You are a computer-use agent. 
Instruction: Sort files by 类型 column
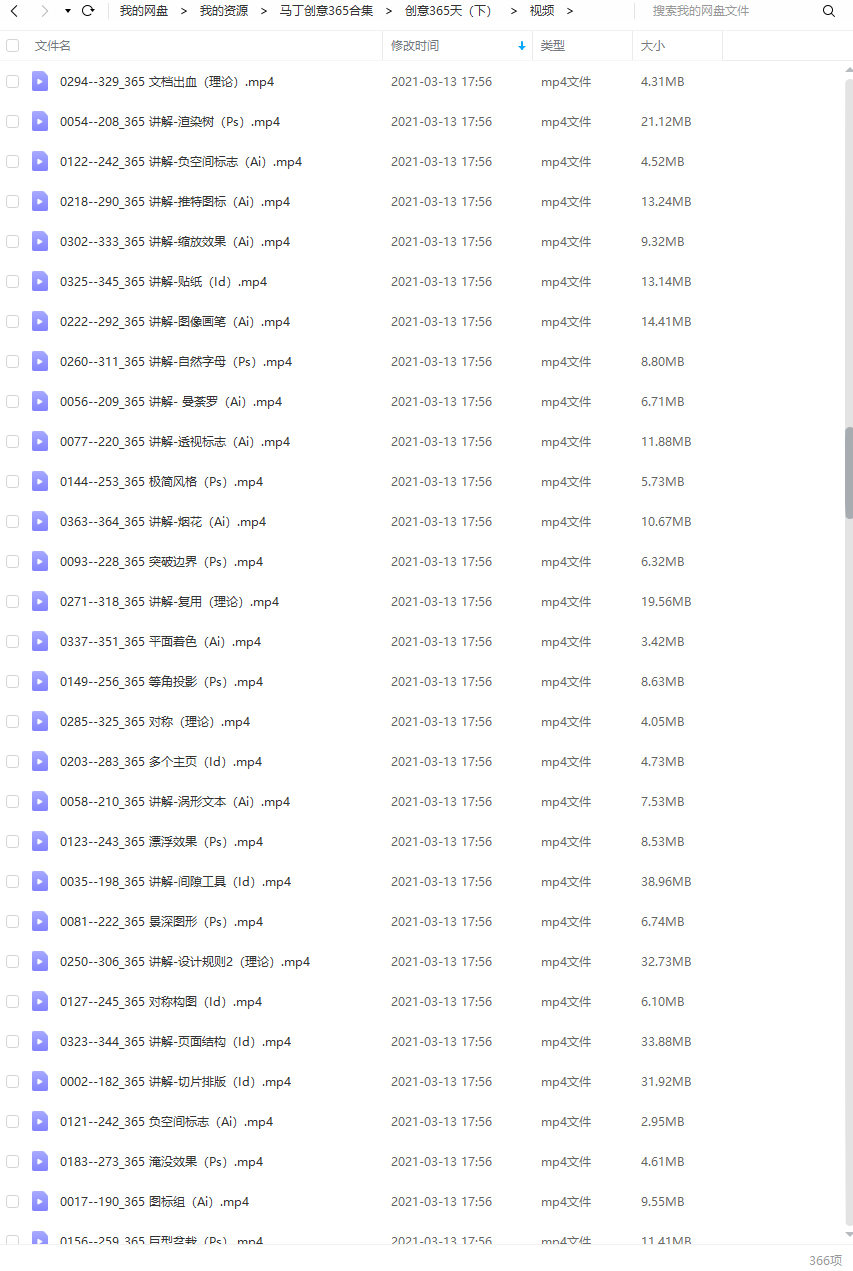point(552,46)
